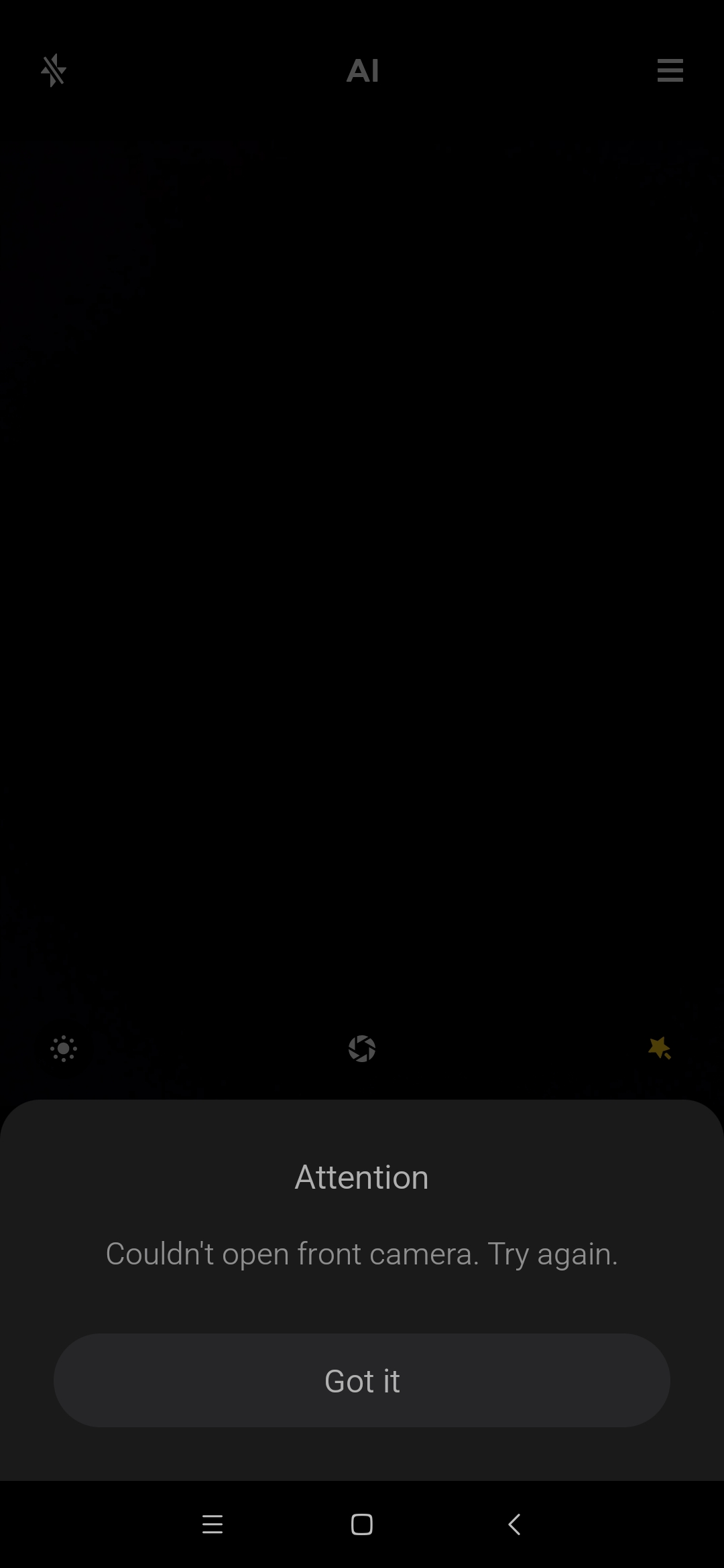Viewport: 724px width, 1568px height.
Task: Go back using the system back arrow
Action: tap(514, 1524)
